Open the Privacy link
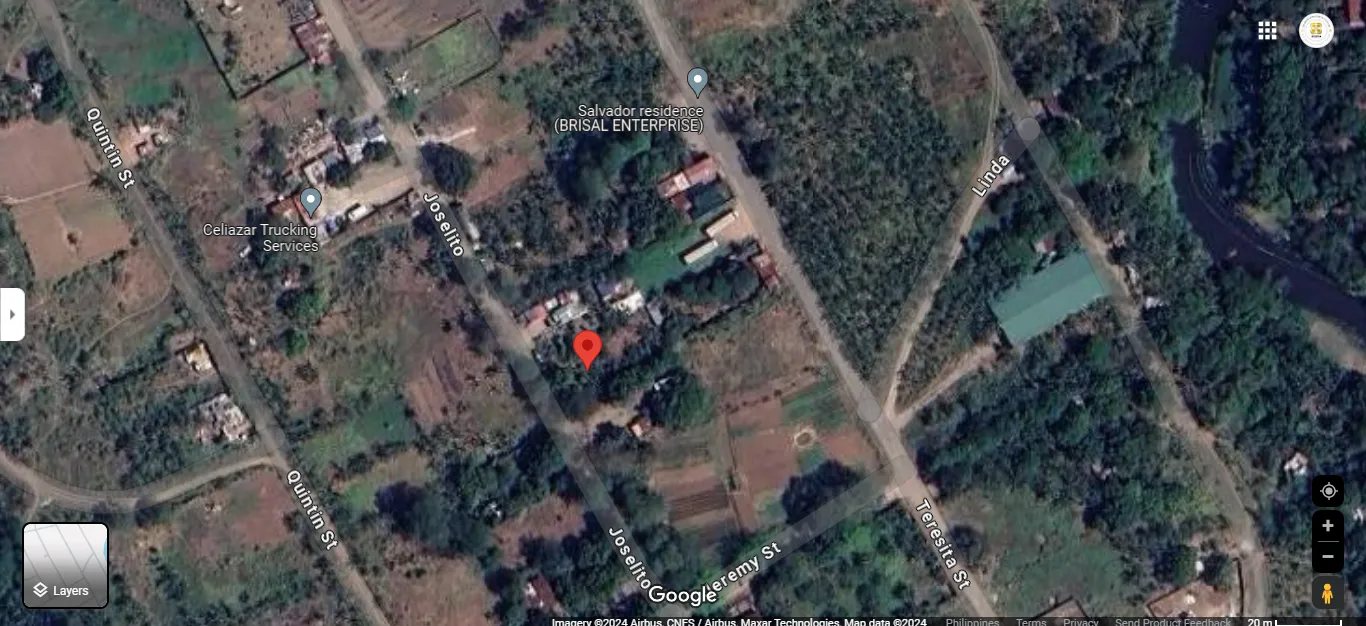Screen dimensions: 1366x626 1080,622
